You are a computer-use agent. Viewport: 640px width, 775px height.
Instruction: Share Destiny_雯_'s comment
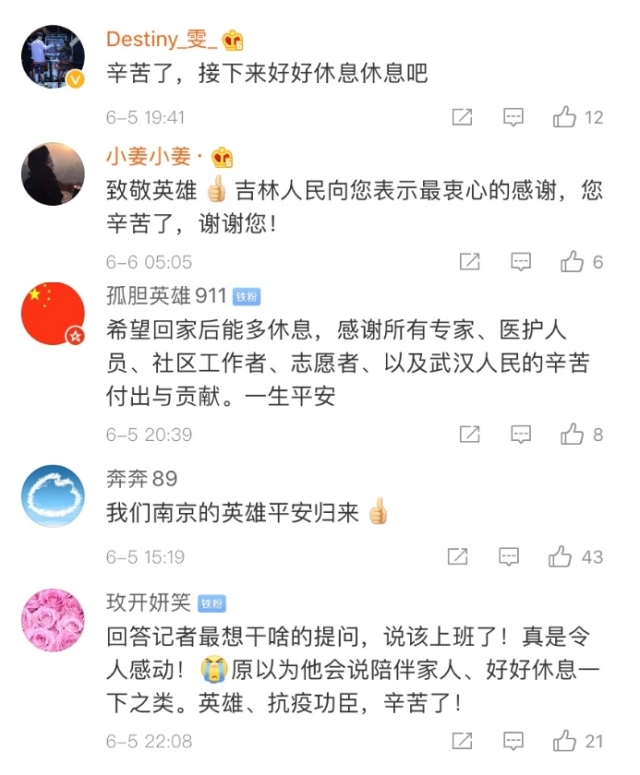click(461, 118)
